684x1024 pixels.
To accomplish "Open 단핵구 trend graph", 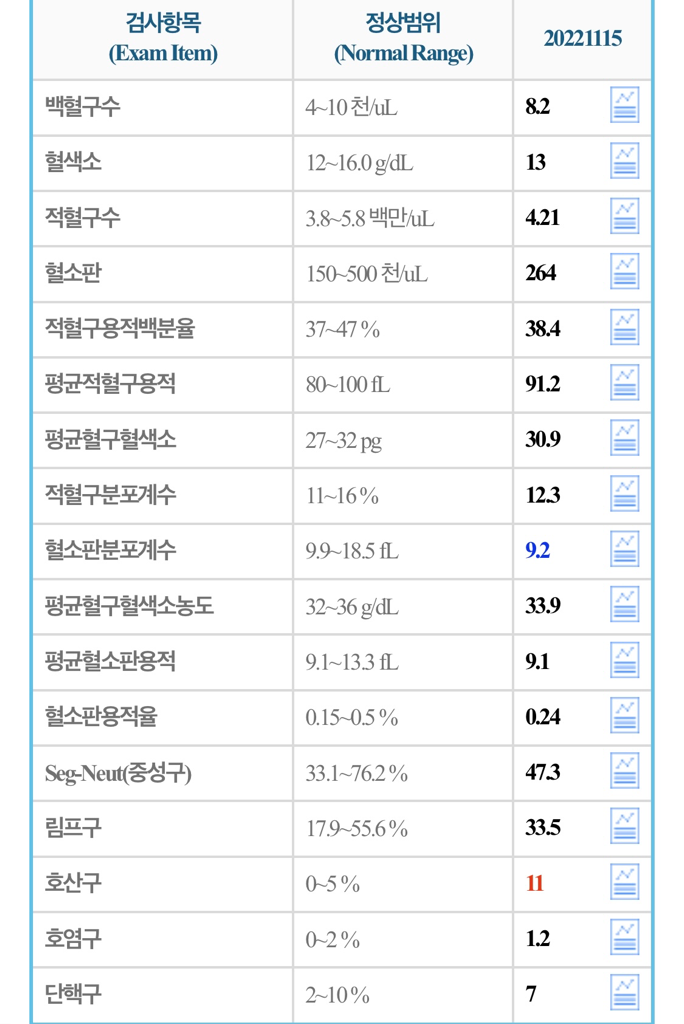I will [x=624, y=993].
